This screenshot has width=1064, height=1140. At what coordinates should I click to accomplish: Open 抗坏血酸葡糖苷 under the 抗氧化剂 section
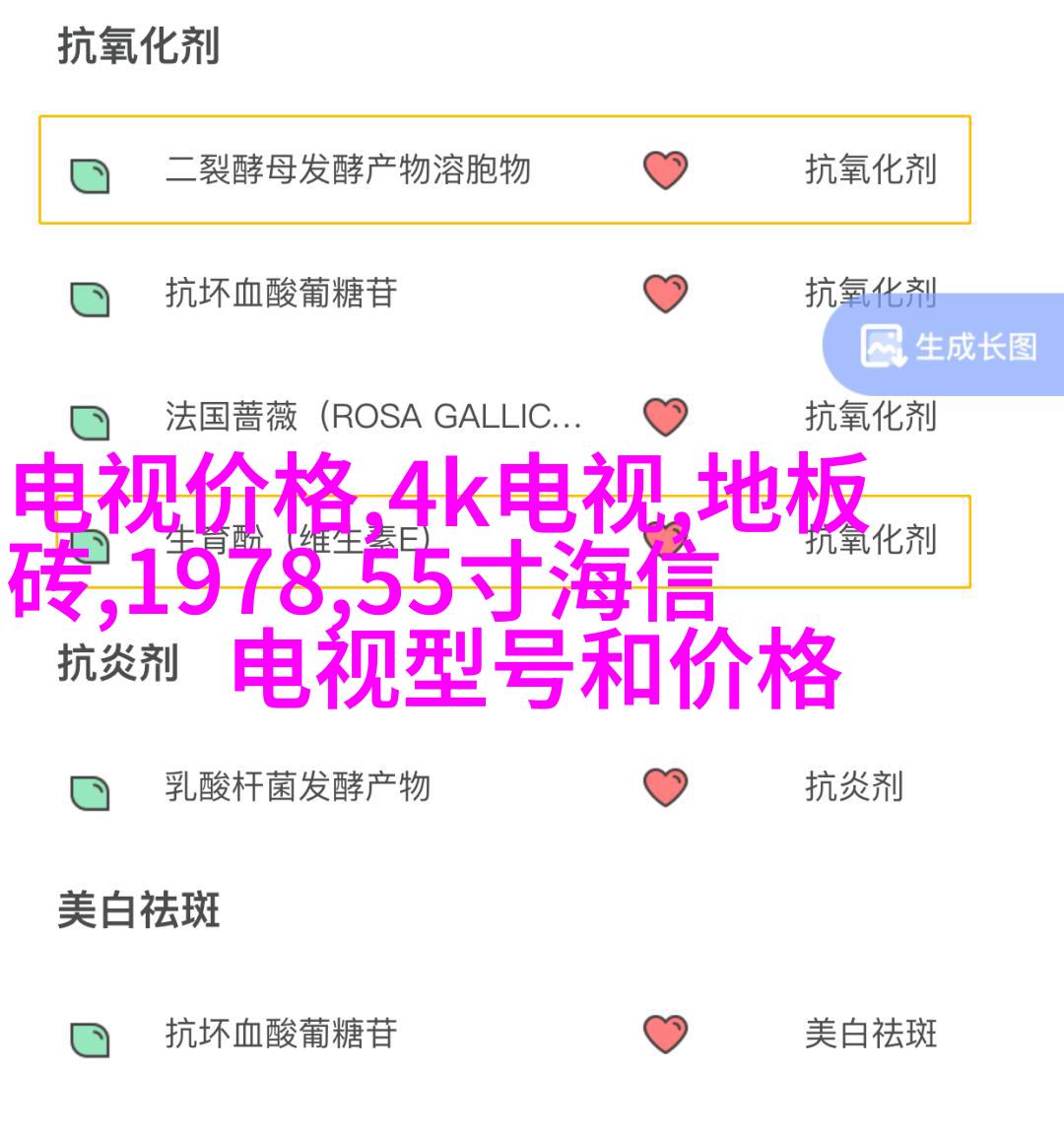281,294
